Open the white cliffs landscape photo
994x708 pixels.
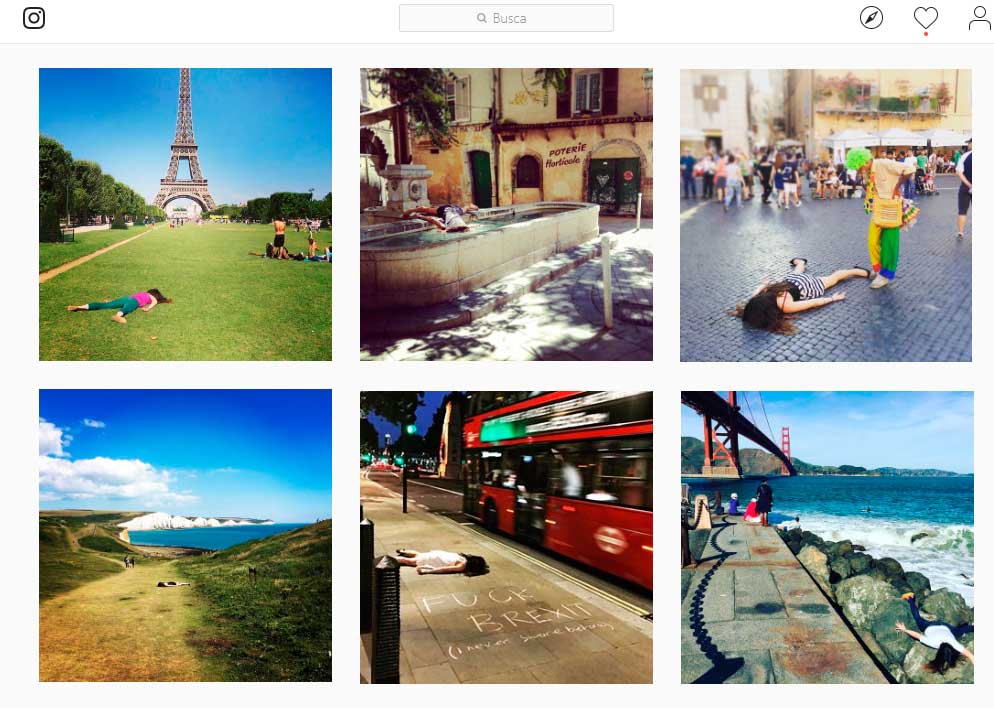(x=185, y=536)
